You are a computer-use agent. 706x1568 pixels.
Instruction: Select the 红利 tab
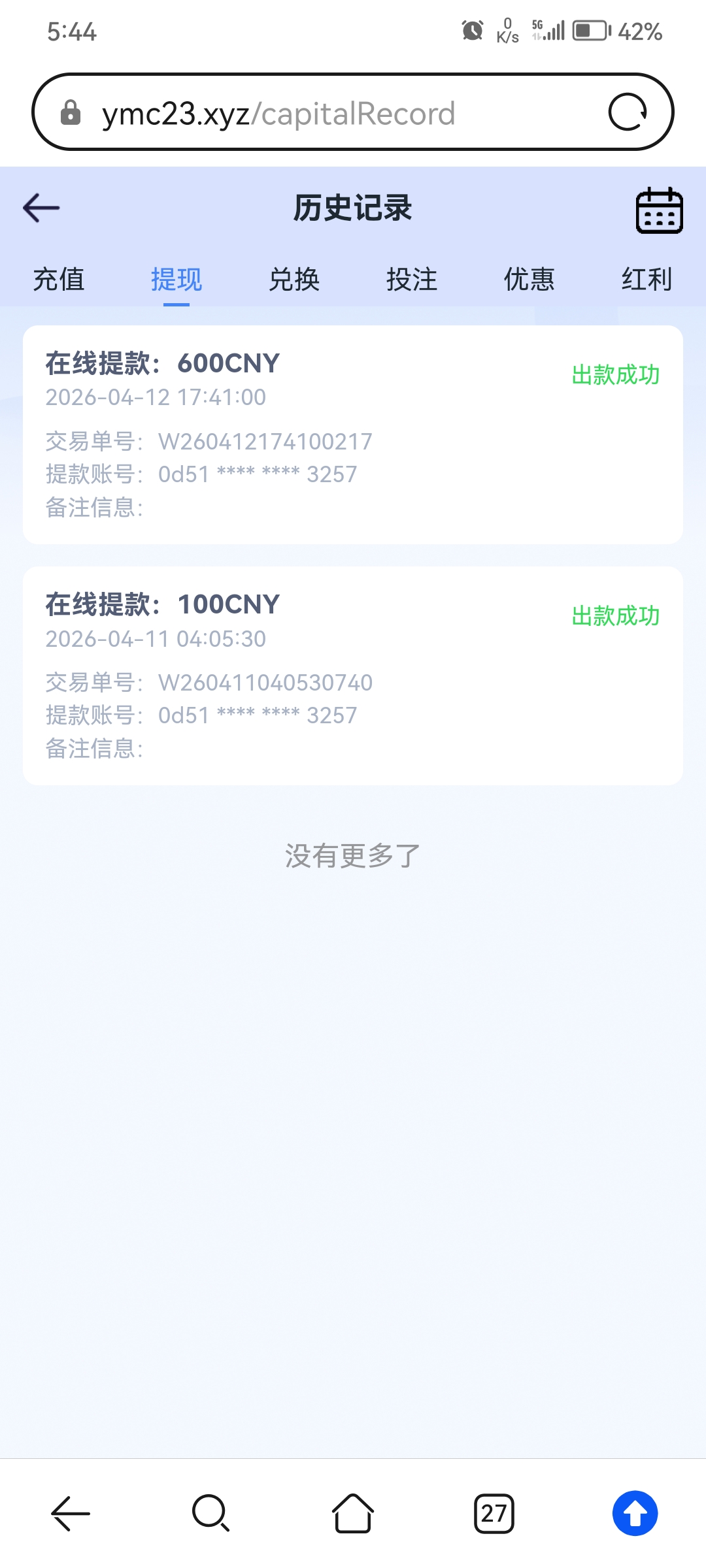(647, 280)
